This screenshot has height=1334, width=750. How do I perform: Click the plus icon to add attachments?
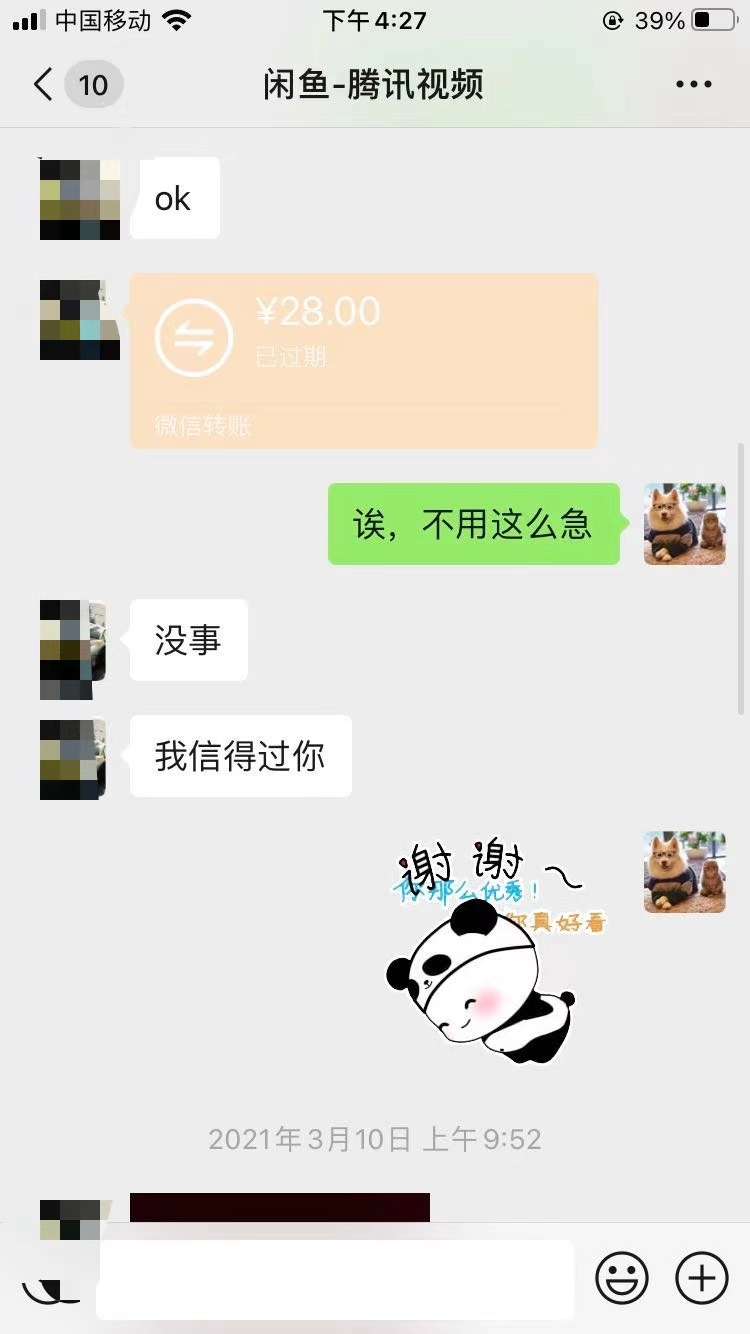pyautogui.click(x=701, y=1277)
